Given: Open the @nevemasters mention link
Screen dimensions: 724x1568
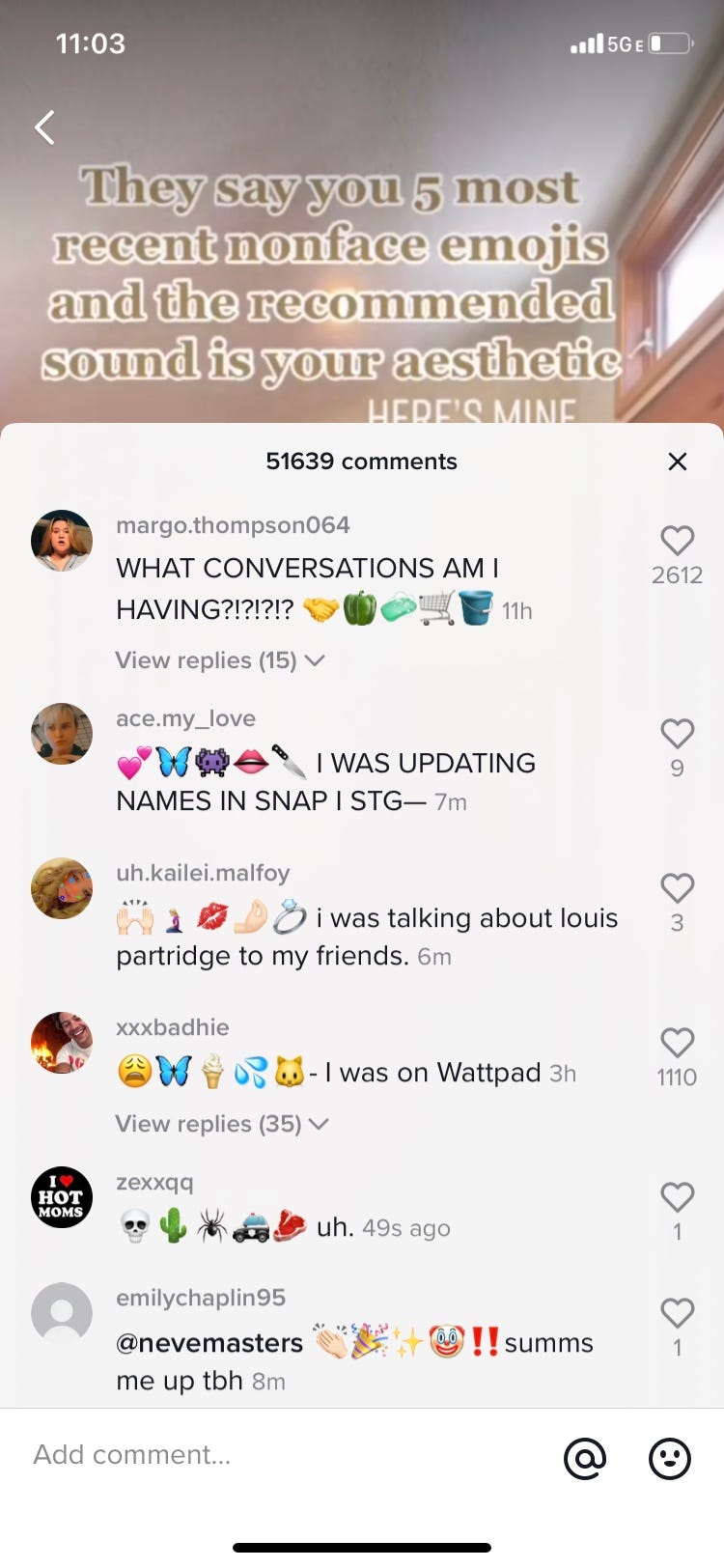Looking at the screenshot, I should coord(209,1343).
